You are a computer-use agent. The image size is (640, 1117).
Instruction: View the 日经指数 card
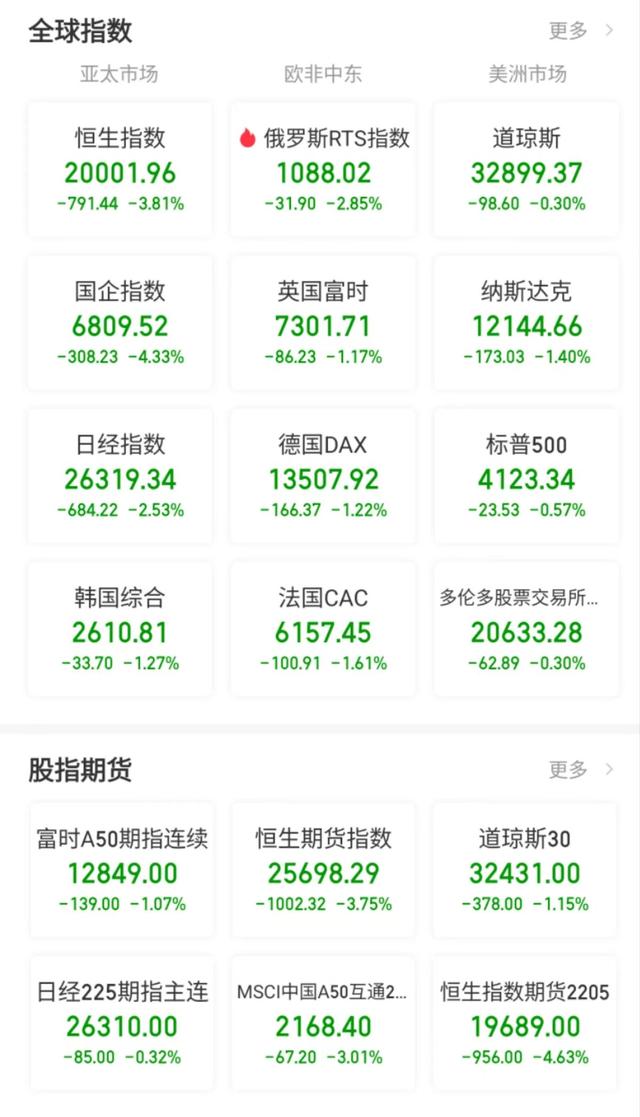click(120, 476)
